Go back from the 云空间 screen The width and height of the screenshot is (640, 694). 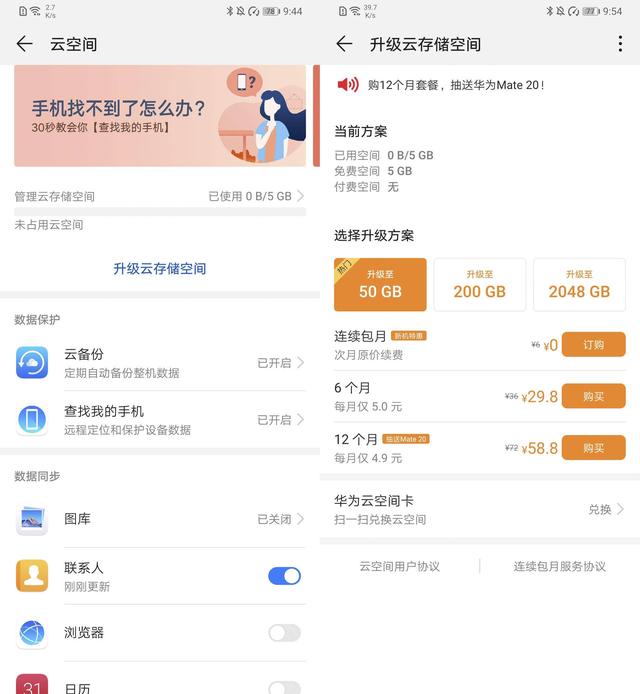point(25,44)
